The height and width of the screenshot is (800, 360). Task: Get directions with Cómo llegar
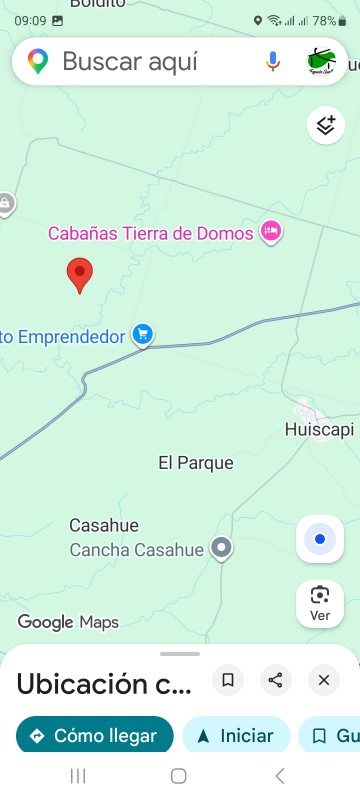(x=95, y=735)
